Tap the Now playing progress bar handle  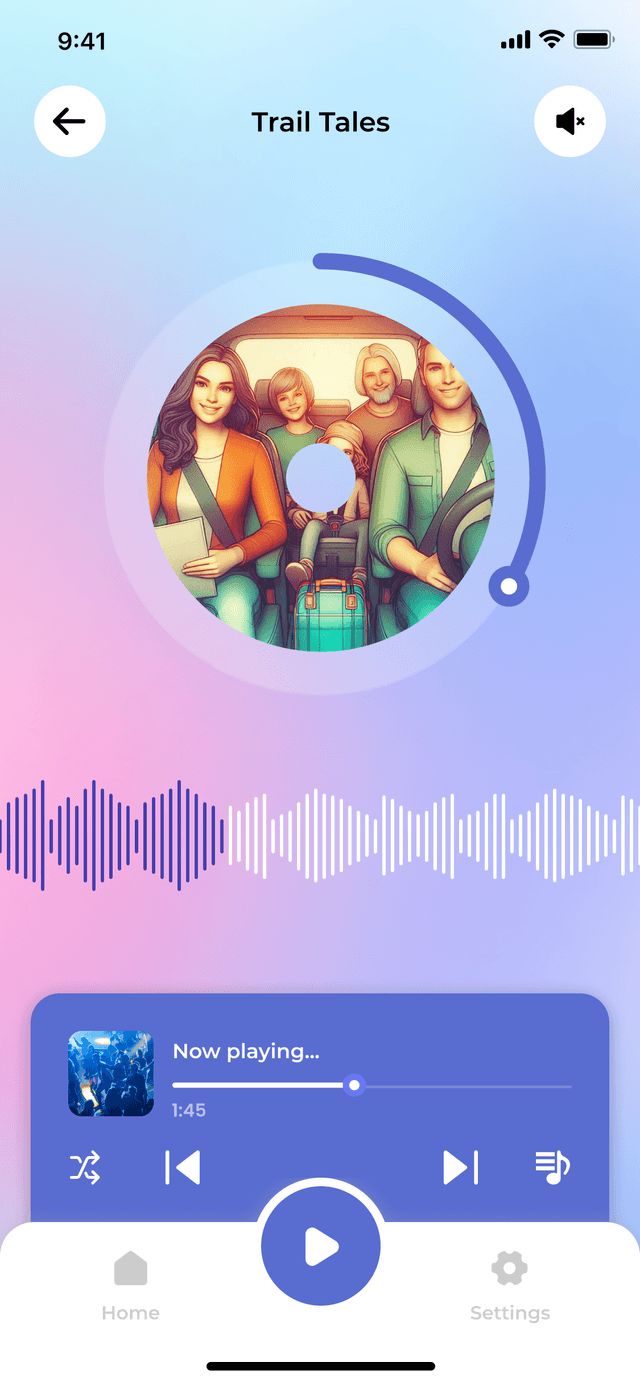coord(353,1086)
